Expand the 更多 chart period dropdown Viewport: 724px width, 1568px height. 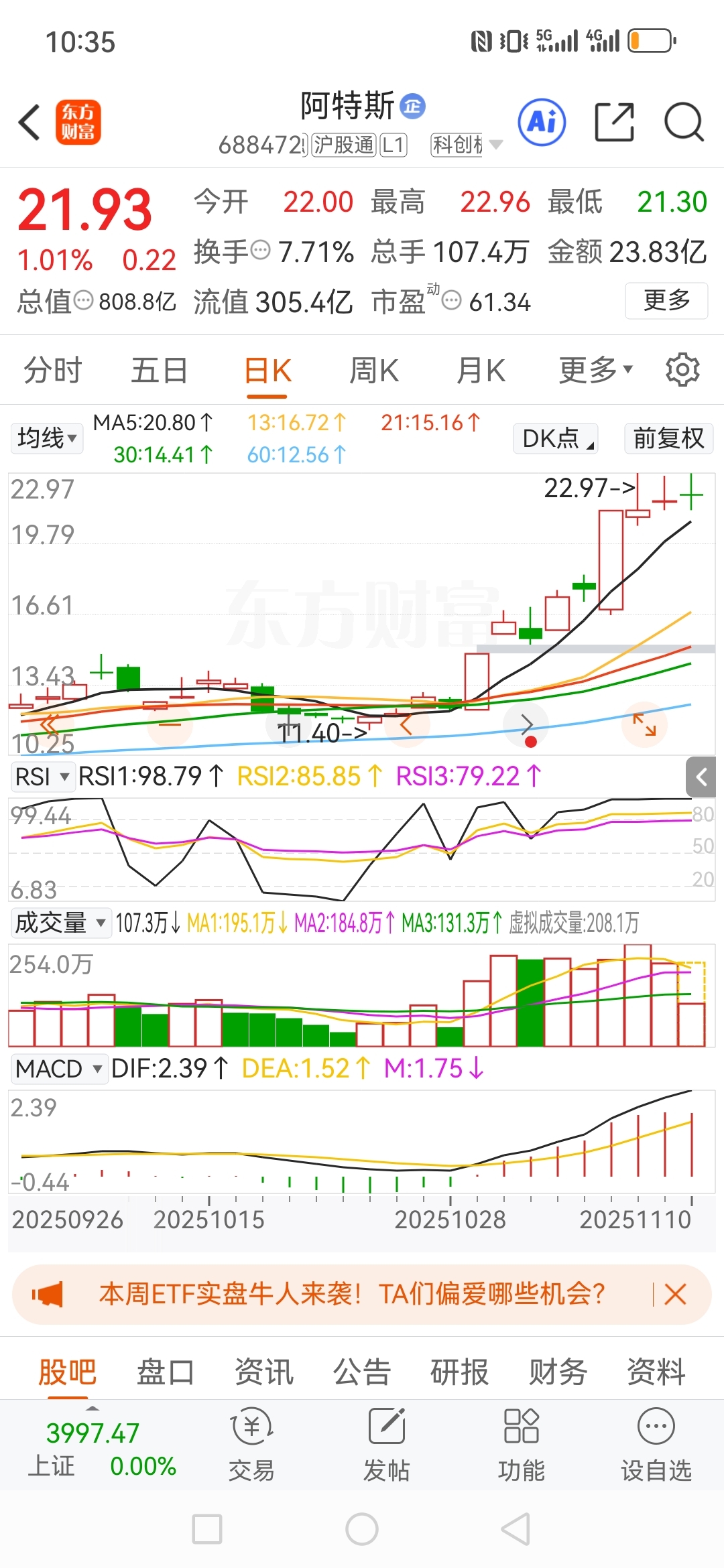click(595, 371)
